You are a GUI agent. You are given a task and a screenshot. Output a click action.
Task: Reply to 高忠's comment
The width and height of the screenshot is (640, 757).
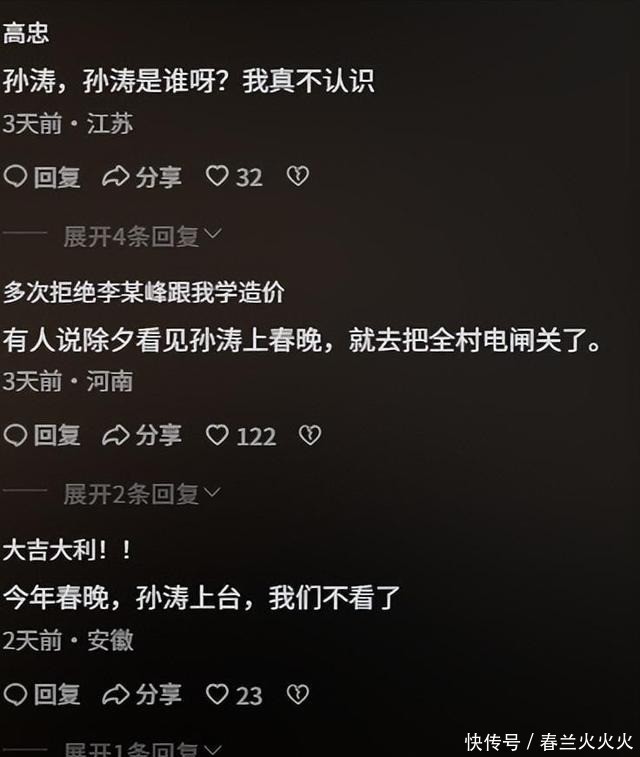tap(42, 177)
